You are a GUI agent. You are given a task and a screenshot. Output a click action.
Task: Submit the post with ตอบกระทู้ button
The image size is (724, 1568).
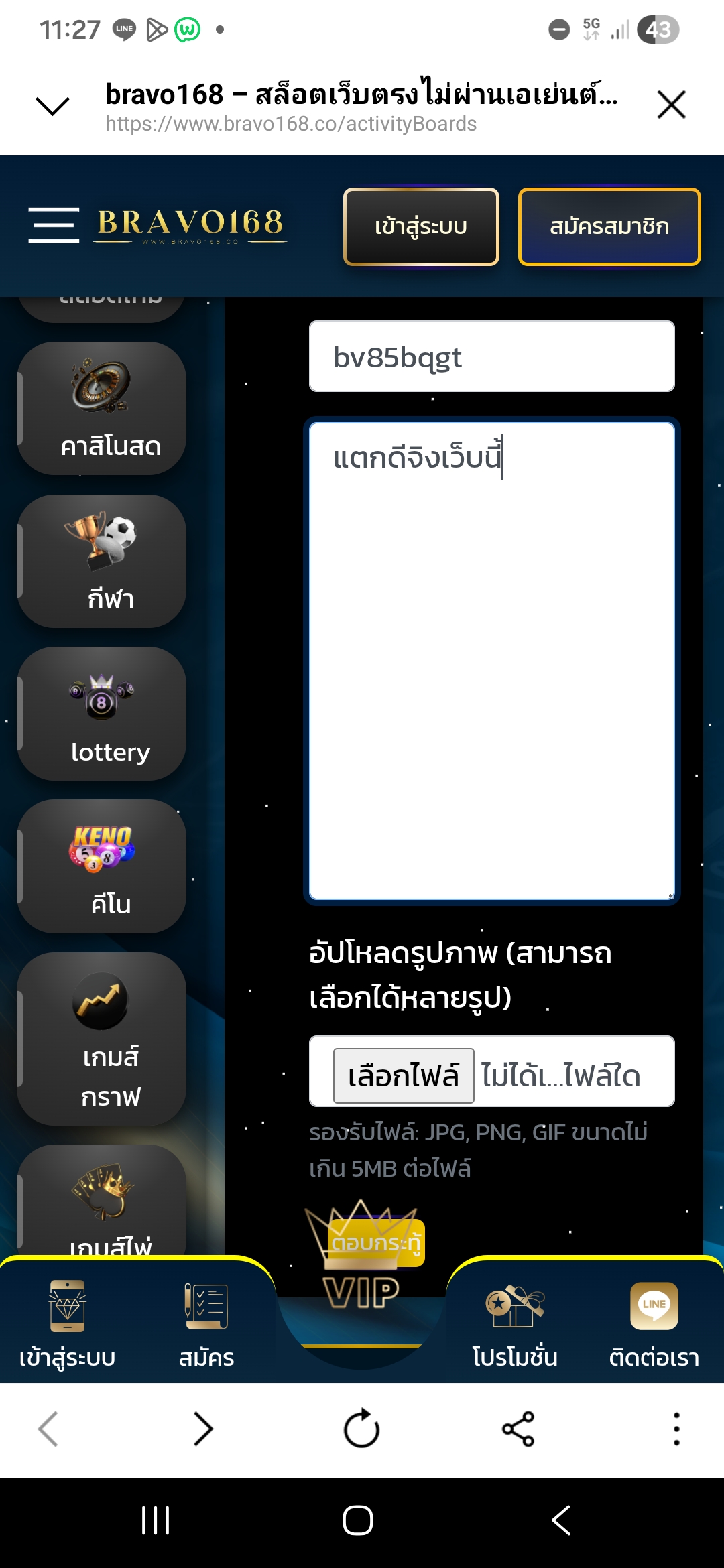(x=377, y=1243)
